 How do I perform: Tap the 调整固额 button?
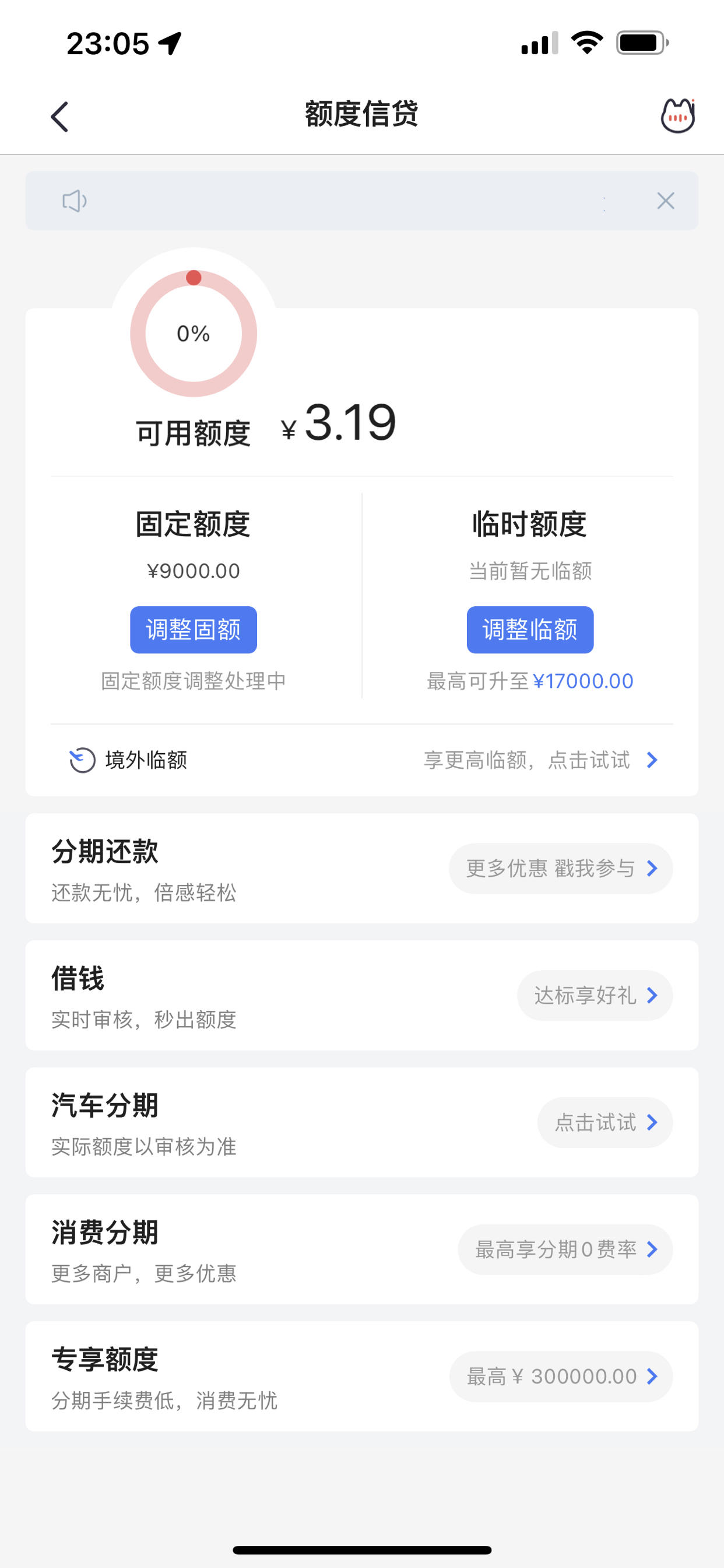pos(194,629)
